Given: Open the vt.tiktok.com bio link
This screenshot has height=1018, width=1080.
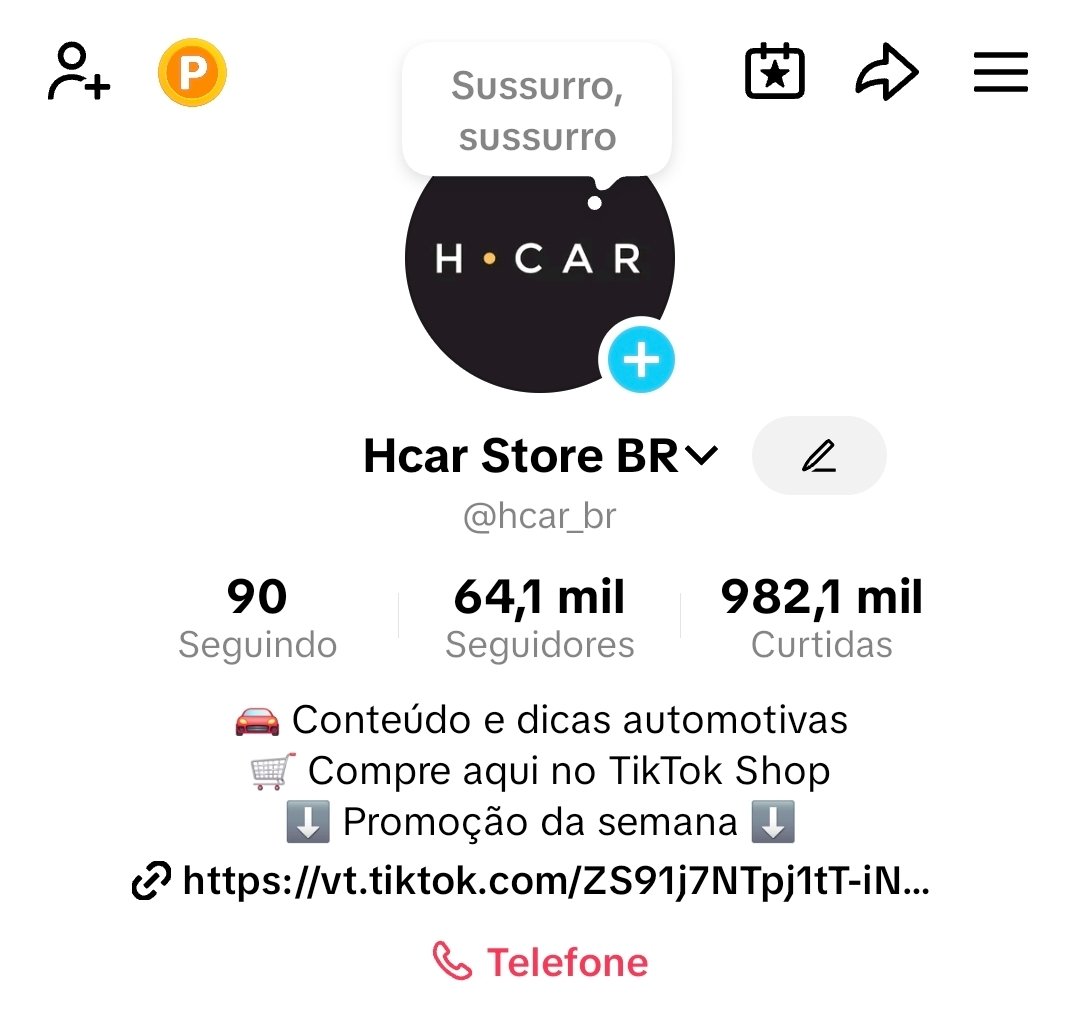Looking at the screenshot, I should pos(532,881).
